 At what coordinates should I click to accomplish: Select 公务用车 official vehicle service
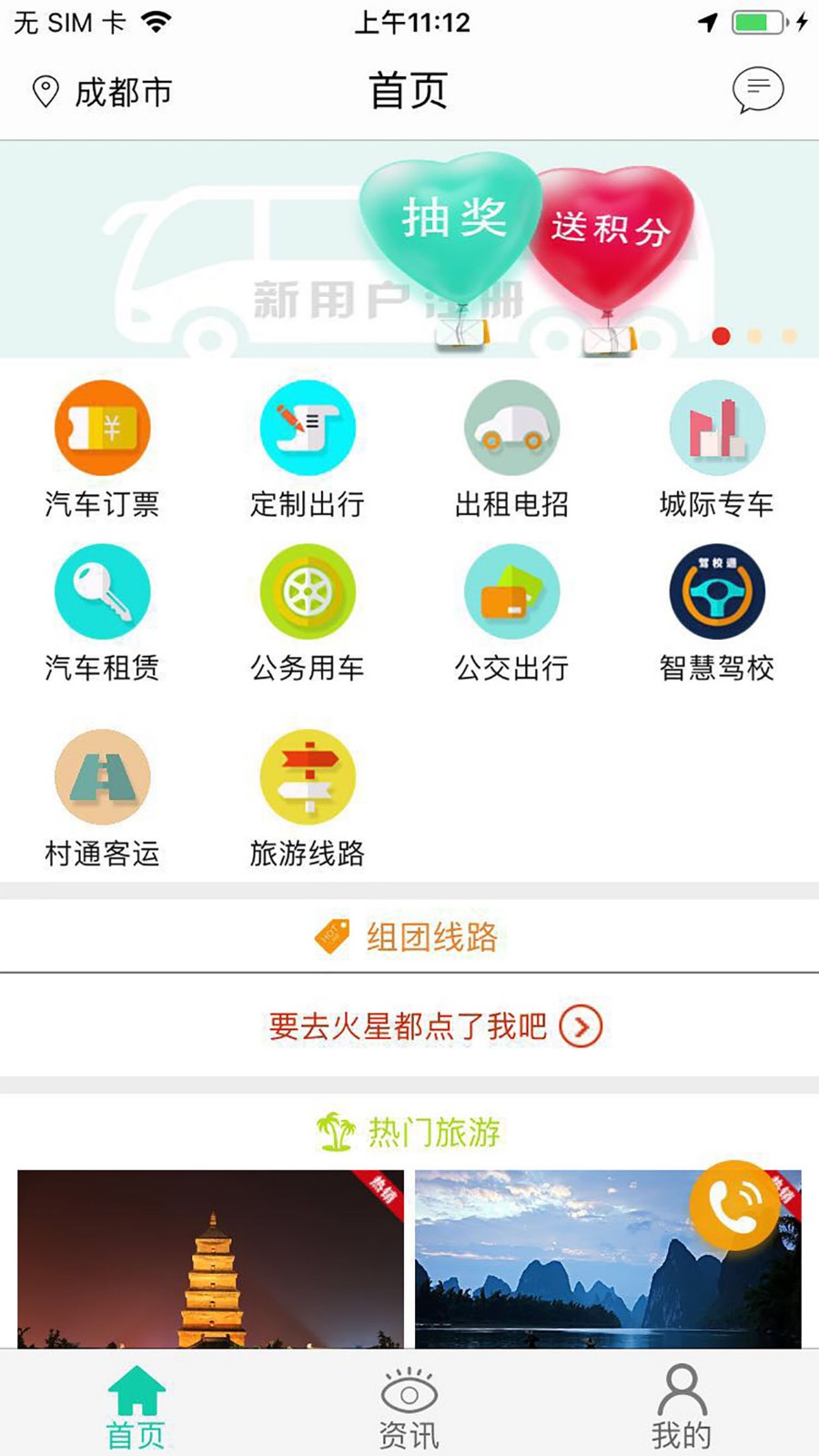[307, 591]
